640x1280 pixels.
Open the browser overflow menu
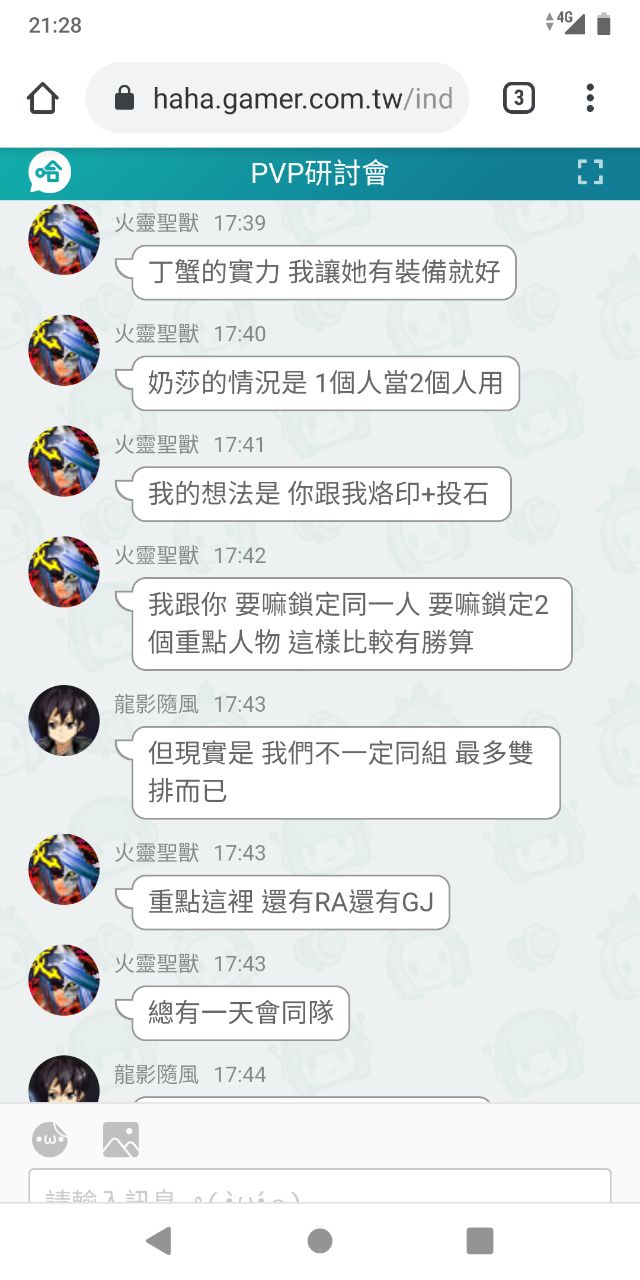(x=590, y=98)
